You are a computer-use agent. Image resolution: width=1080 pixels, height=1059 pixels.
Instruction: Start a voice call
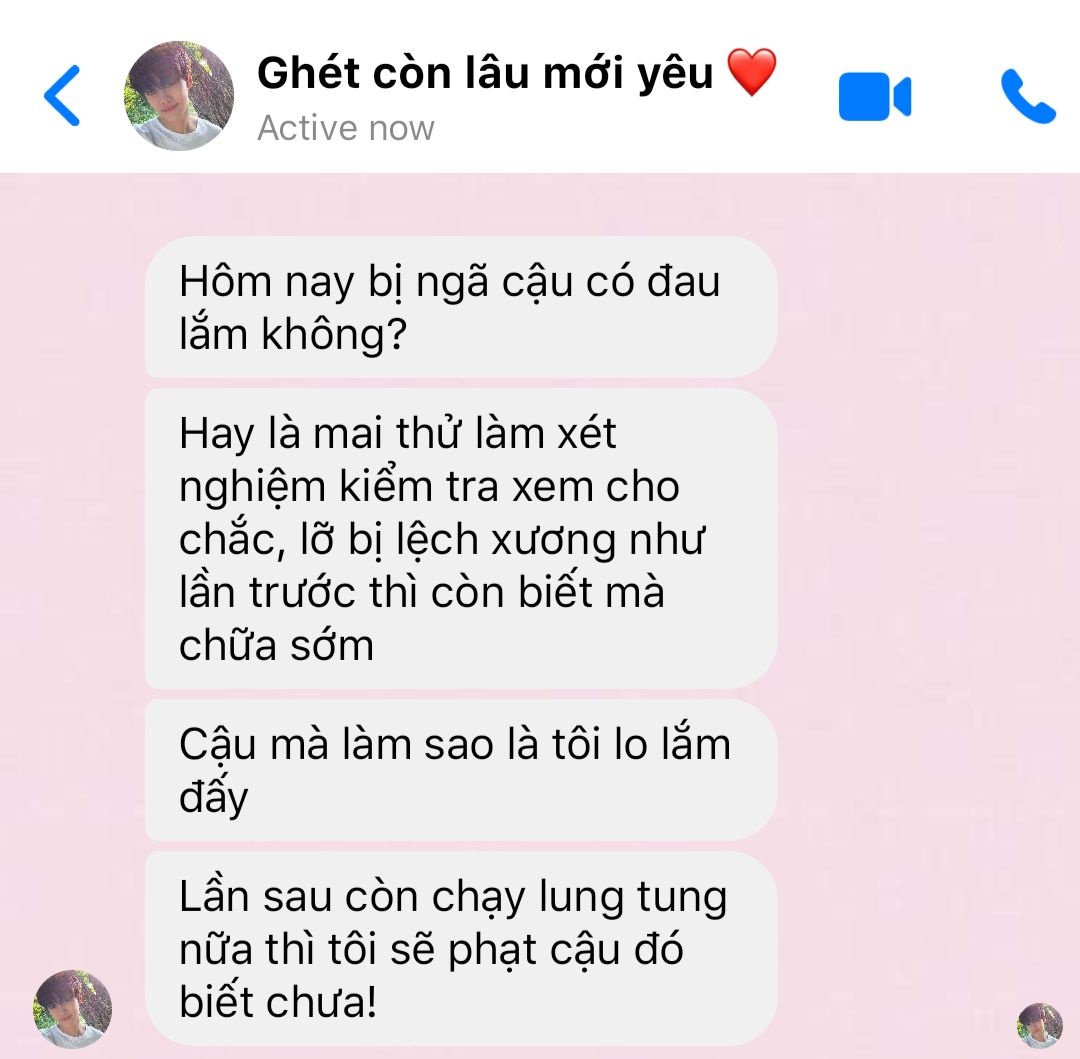point(1027,97)
